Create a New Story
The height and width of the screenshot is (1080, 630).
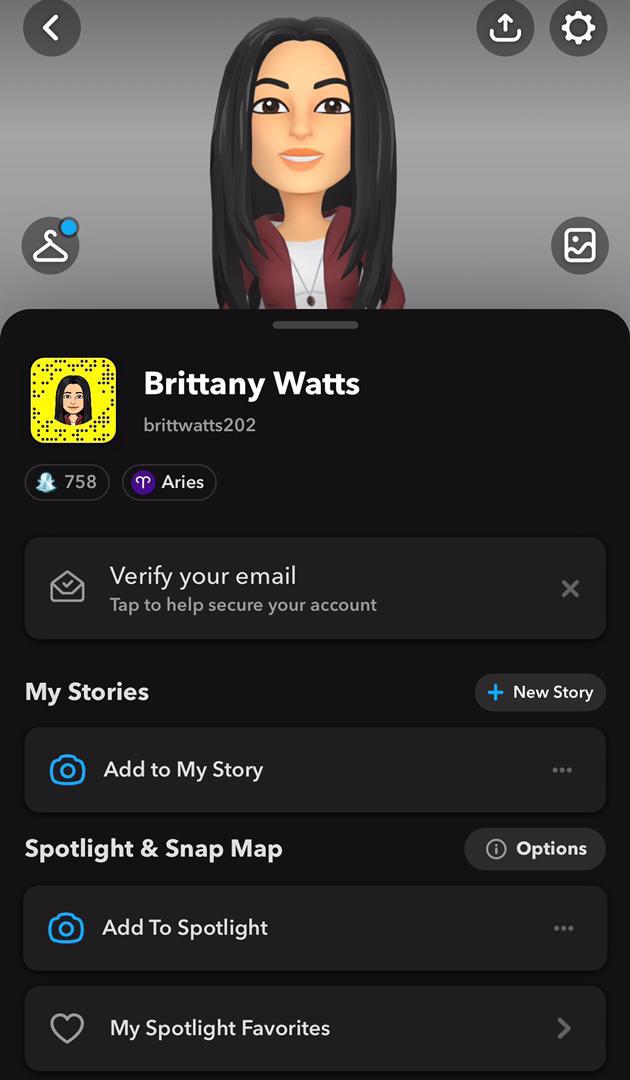[x=540, y=692]
